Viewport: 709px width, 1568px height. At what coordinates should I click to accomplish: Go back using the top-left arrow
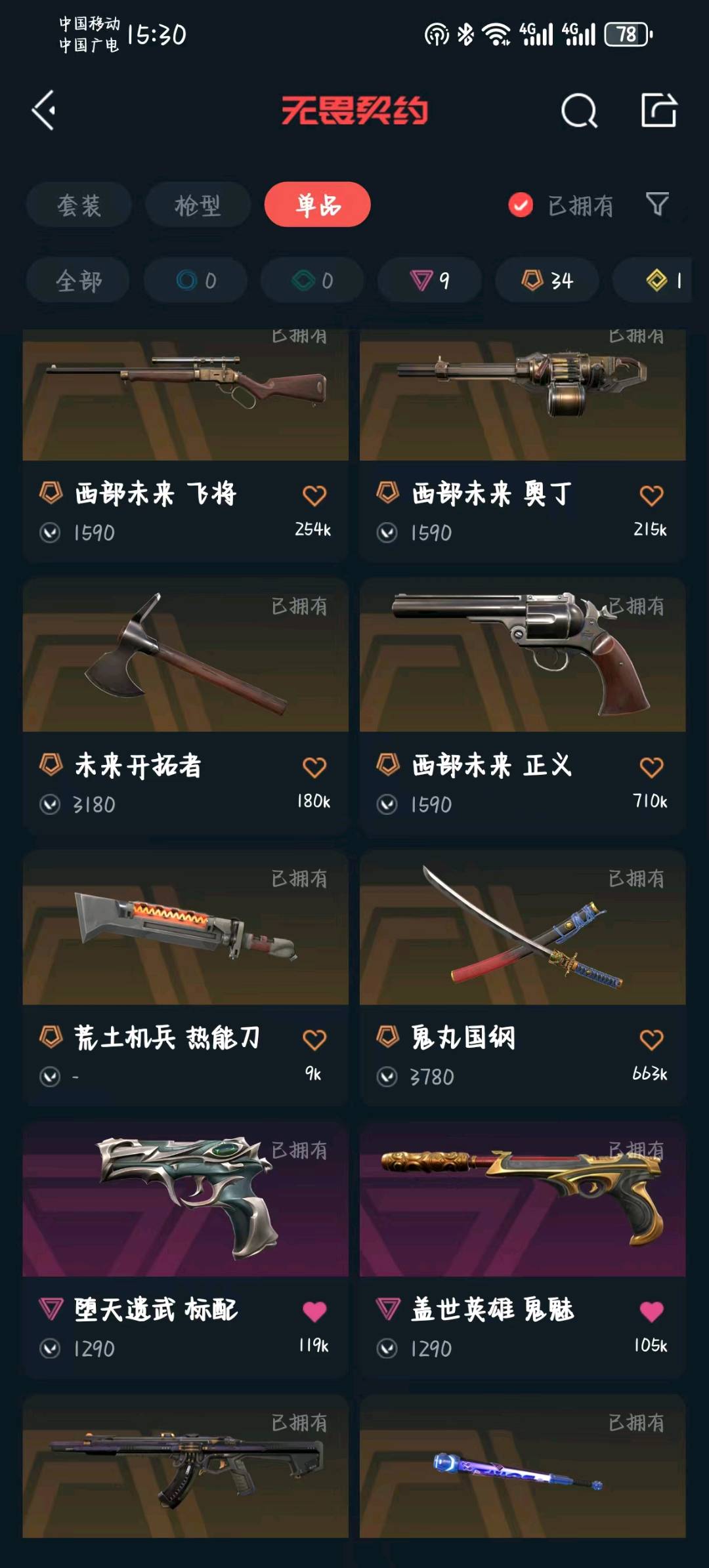[44, 110]
